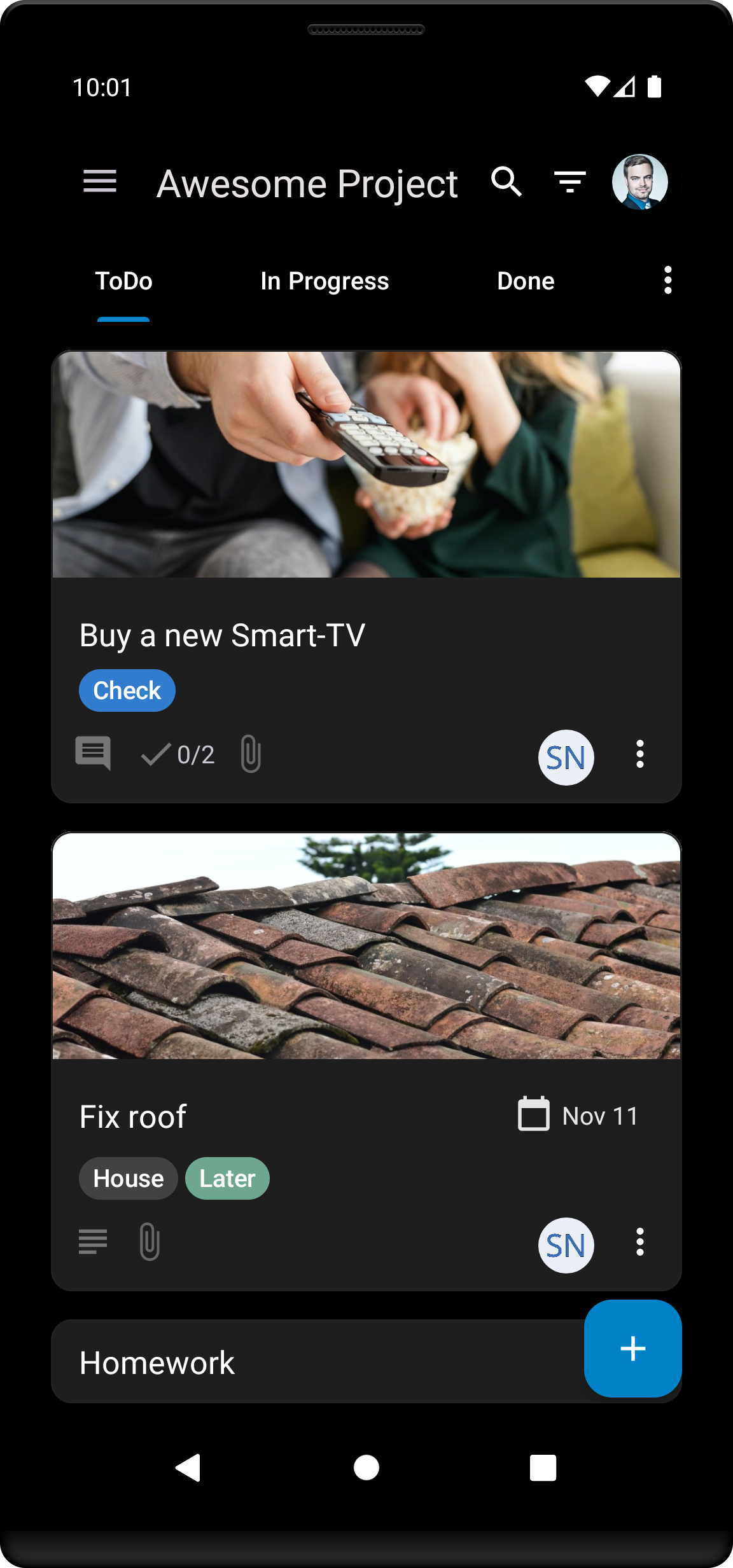733x1568 pixels.
Task: Add a new card with plus button
Action: pos(632,1349)
